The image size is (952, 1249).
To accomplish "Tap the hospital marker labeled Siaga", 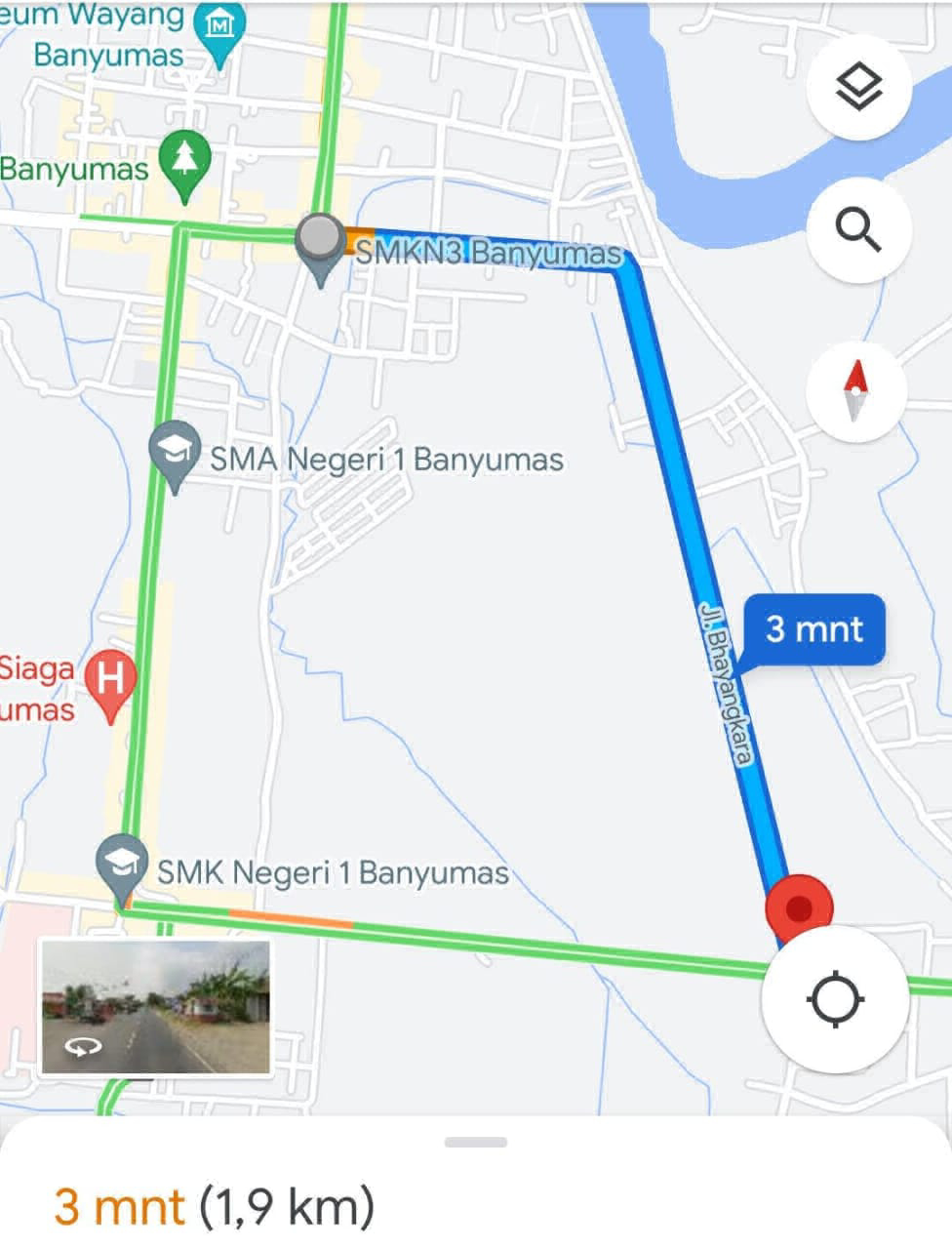I will pyautogui.click(x=109, y=678).
